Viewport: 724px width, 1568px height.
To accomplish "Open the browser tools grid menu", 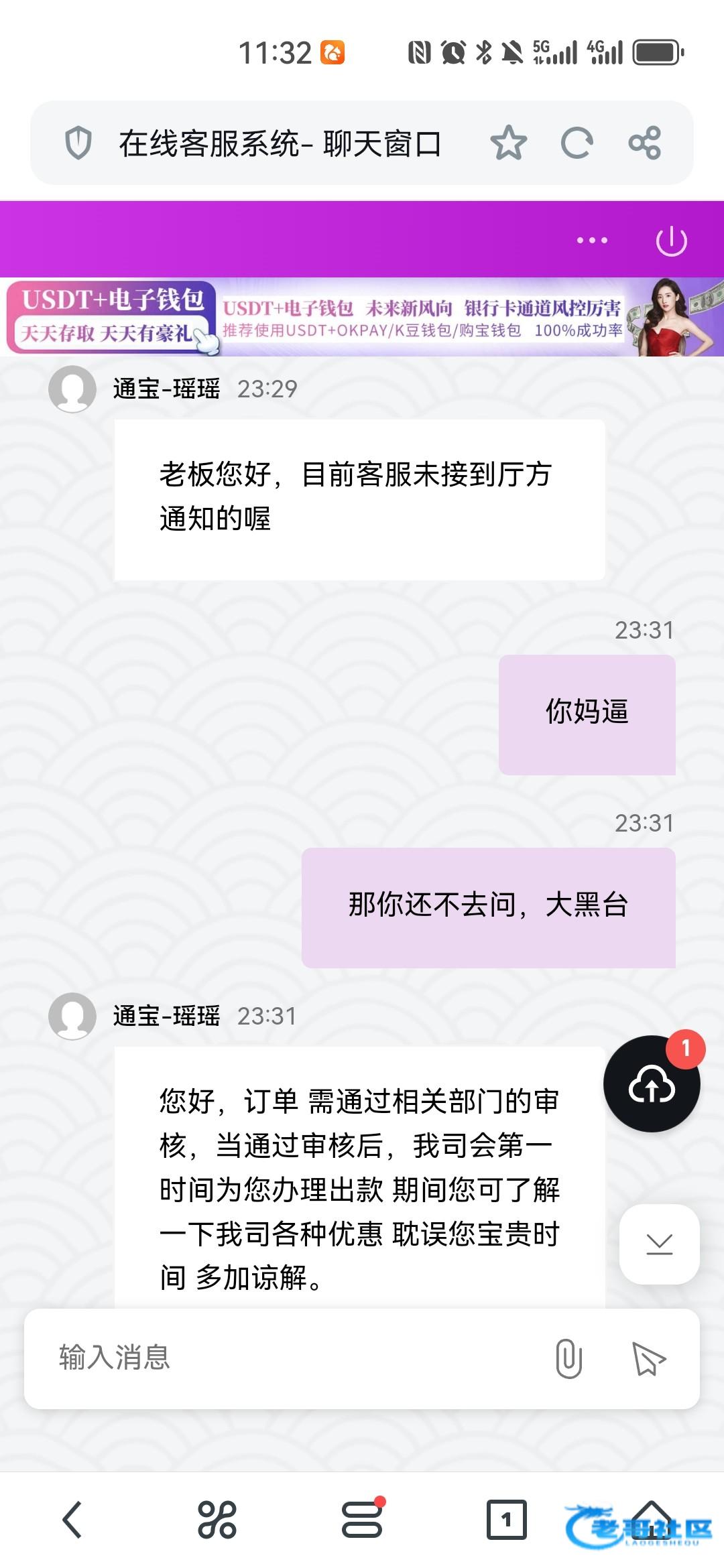I will pyautogui.click(x=217, y=1519).
